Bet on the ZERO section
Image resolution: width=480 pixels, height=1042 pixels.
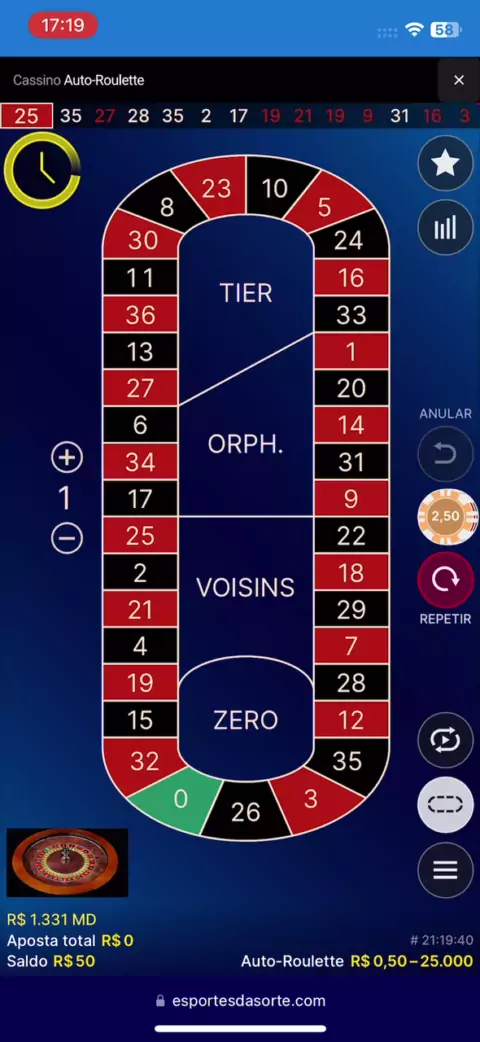point(246,720)
